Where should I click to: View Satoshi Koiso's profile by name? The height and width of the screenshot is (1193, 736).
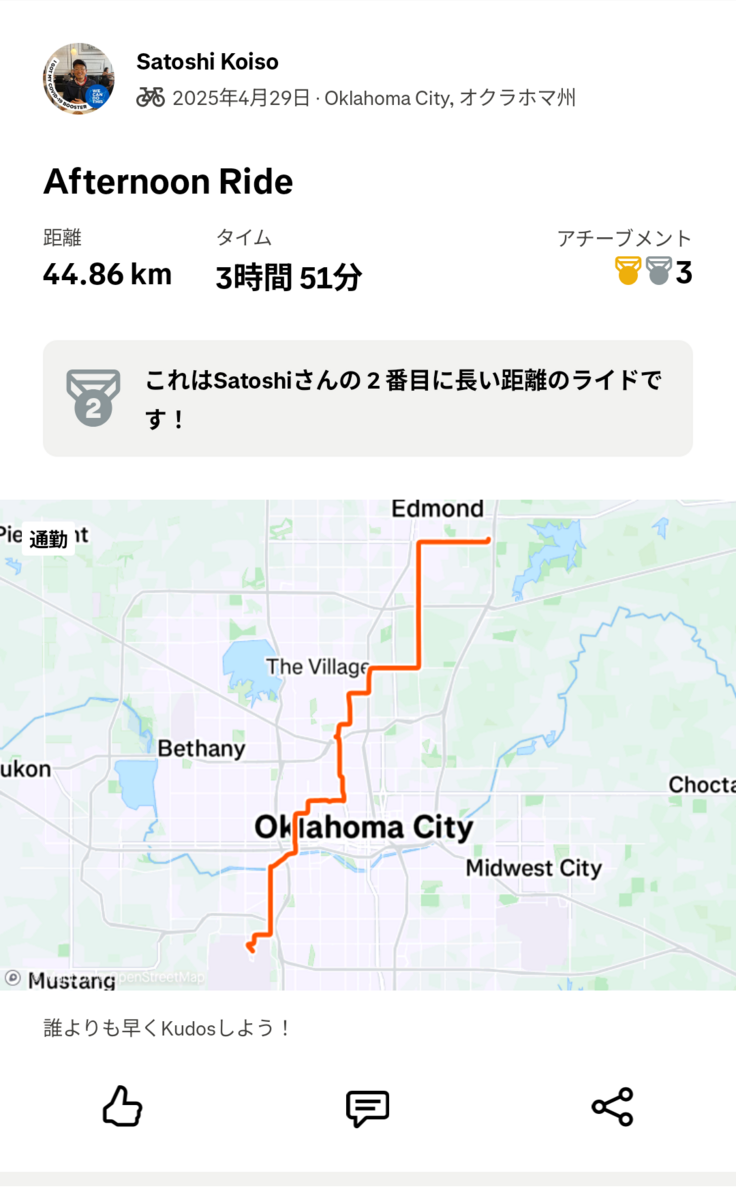tap(207, 62)
